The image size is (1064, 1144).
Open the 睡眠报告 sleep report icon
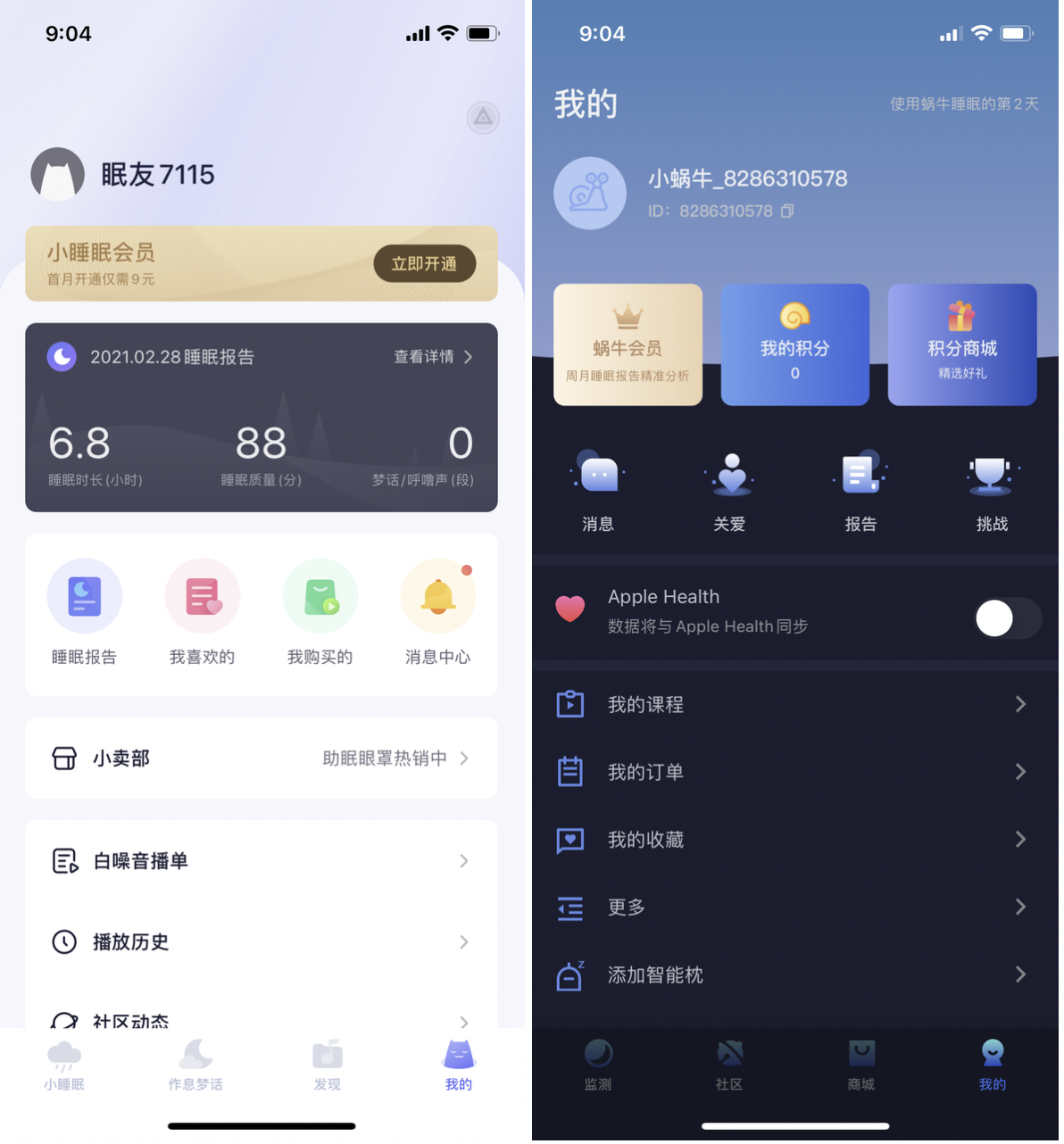pos(85,595)
